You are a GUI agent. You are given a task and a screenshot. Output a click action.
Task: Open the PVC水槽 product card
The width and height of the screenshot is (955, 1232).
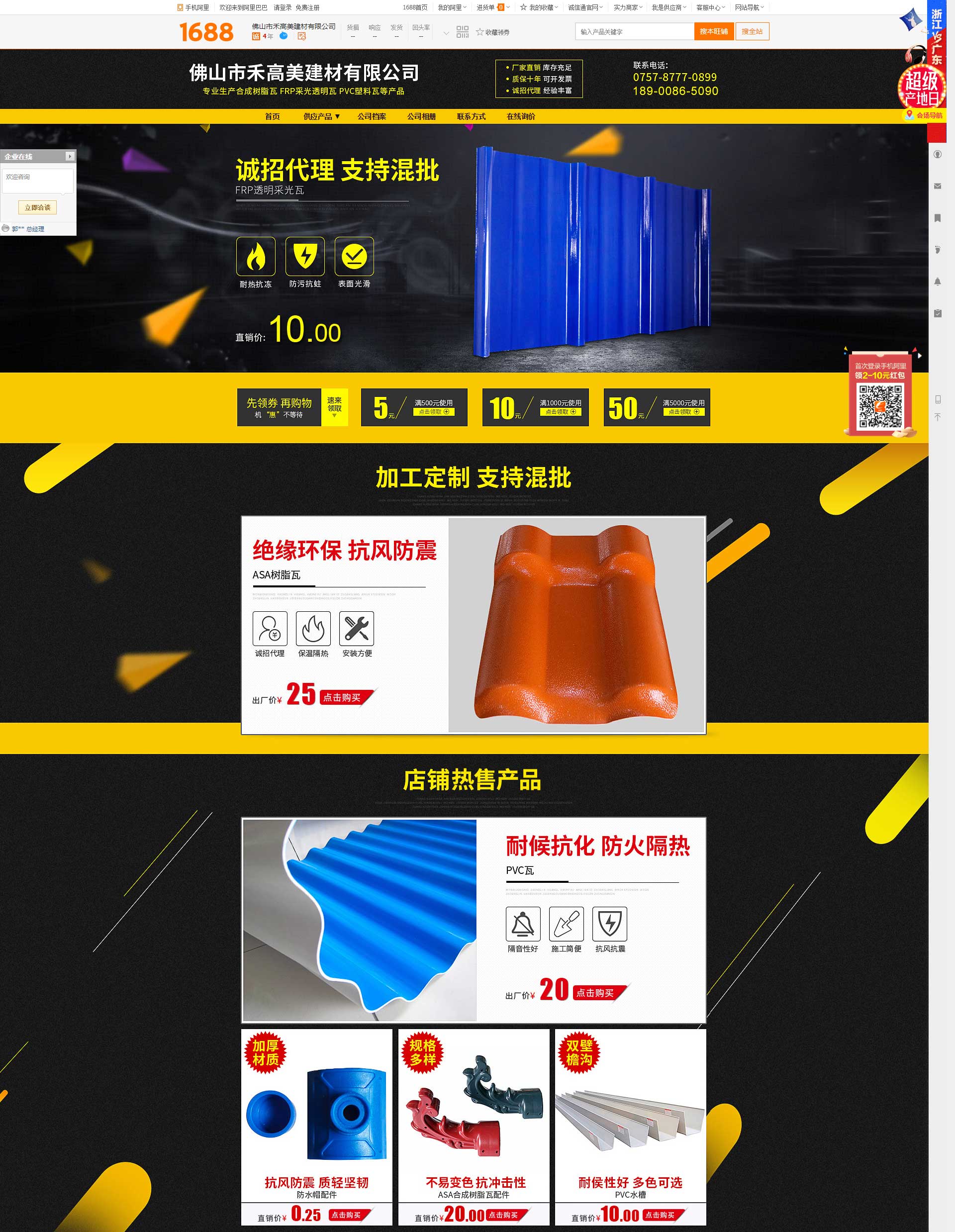[630, 1128]
